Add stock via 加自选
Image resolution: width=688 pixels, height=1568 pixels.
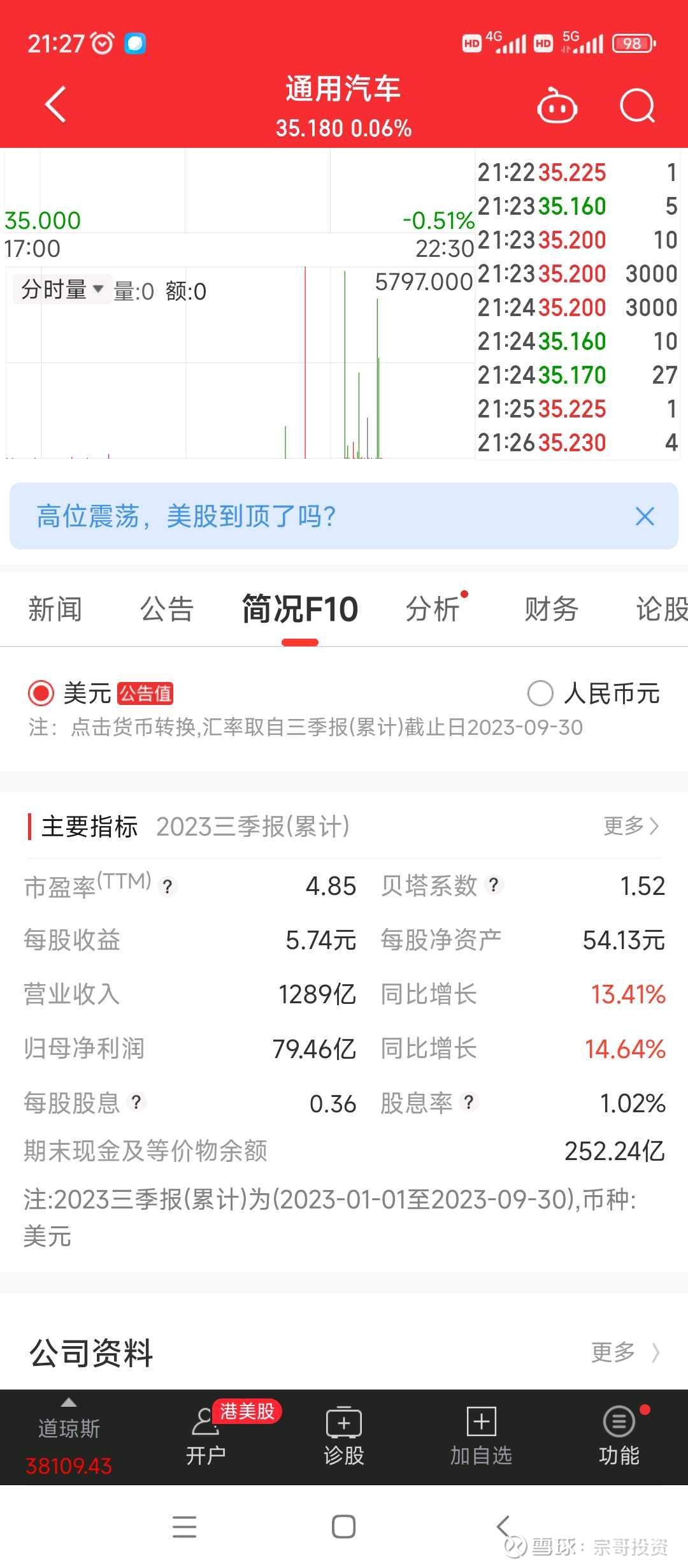[481, 1437]
